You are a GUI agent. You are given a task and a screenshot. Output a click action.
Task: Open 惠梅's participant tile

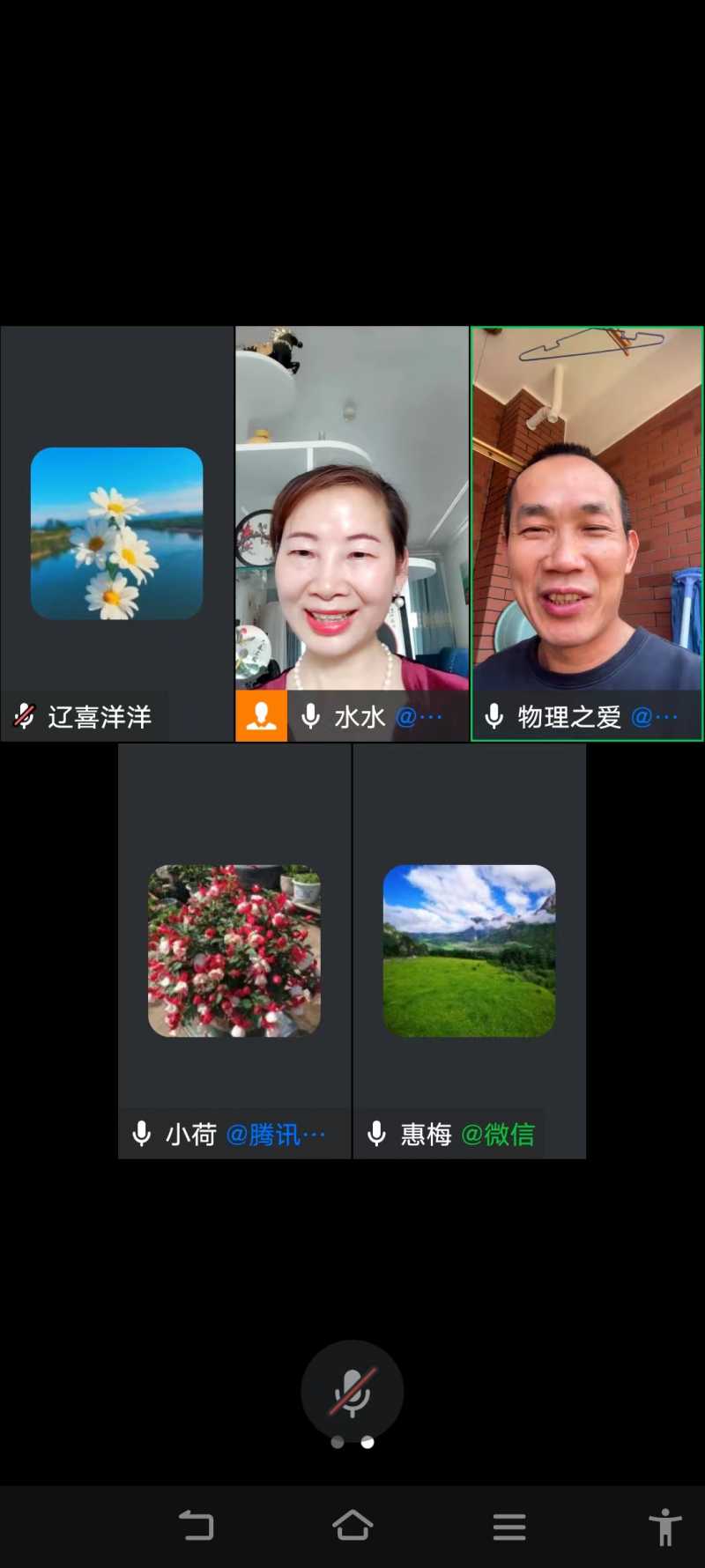click(x=469, y=950)
